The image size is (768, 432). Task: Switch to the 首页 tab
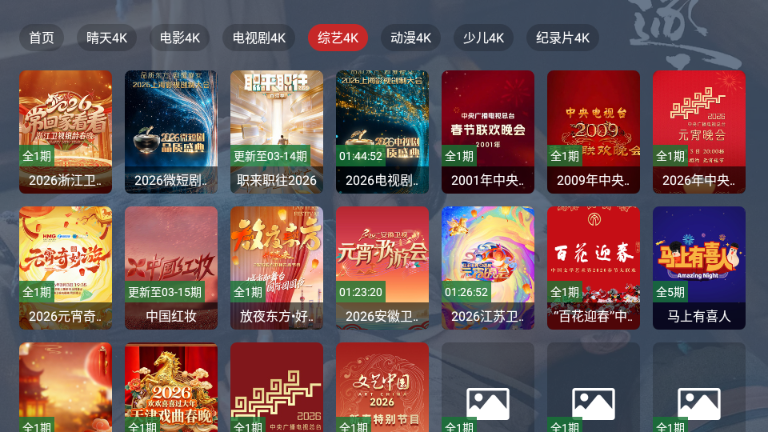pos(41,38)
